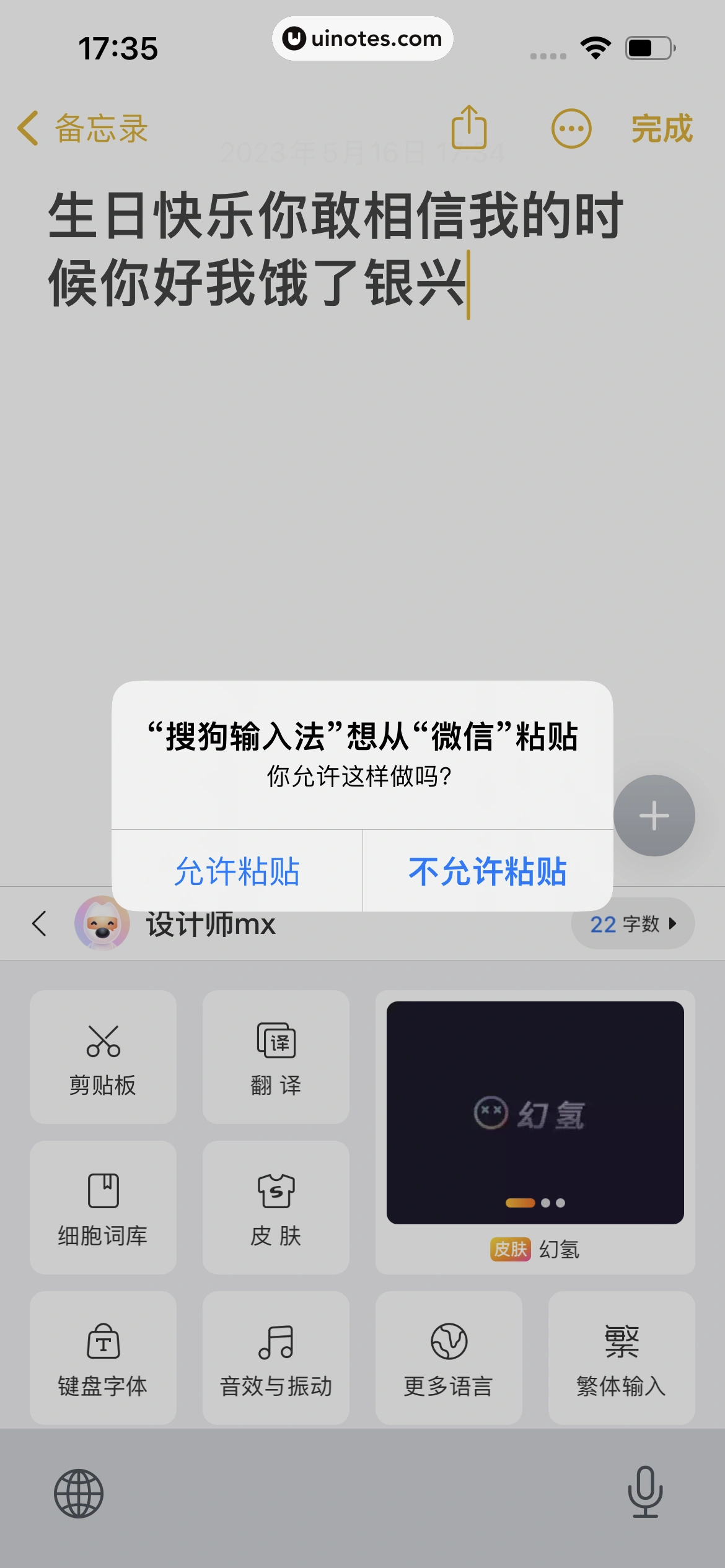Deny pasting via 不允许粘贴
Screen dimensions: 725x1568
coord(488,871)
